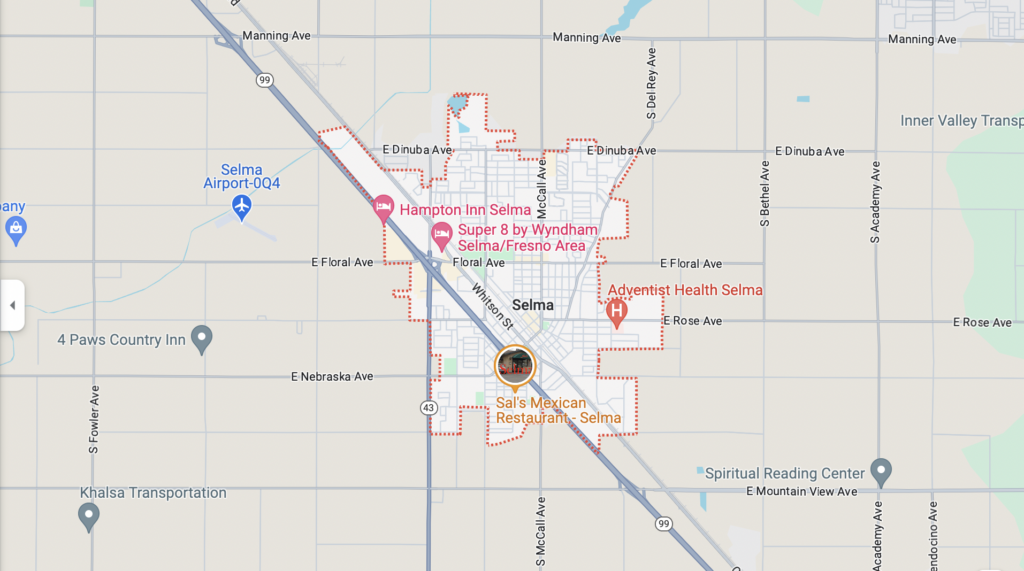Expand the collapsed side panel arrow
1024x571 pixels.
pyautogui.click(x=12, y=305)
